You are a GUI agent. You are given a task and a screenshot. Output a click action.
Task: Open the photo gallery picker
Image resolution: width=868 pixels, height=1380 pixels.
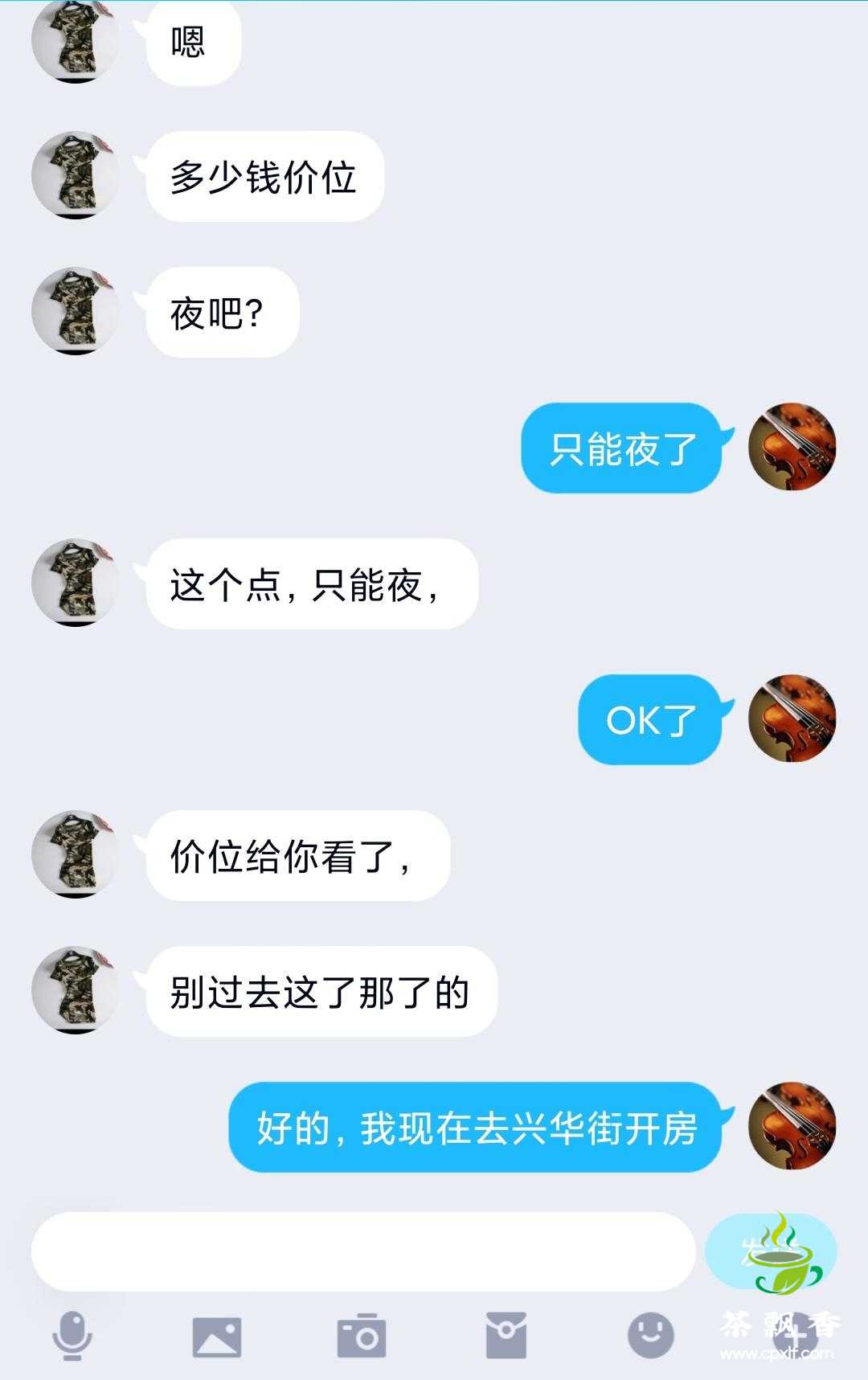pyautogui.click(x=217, y=1337)
